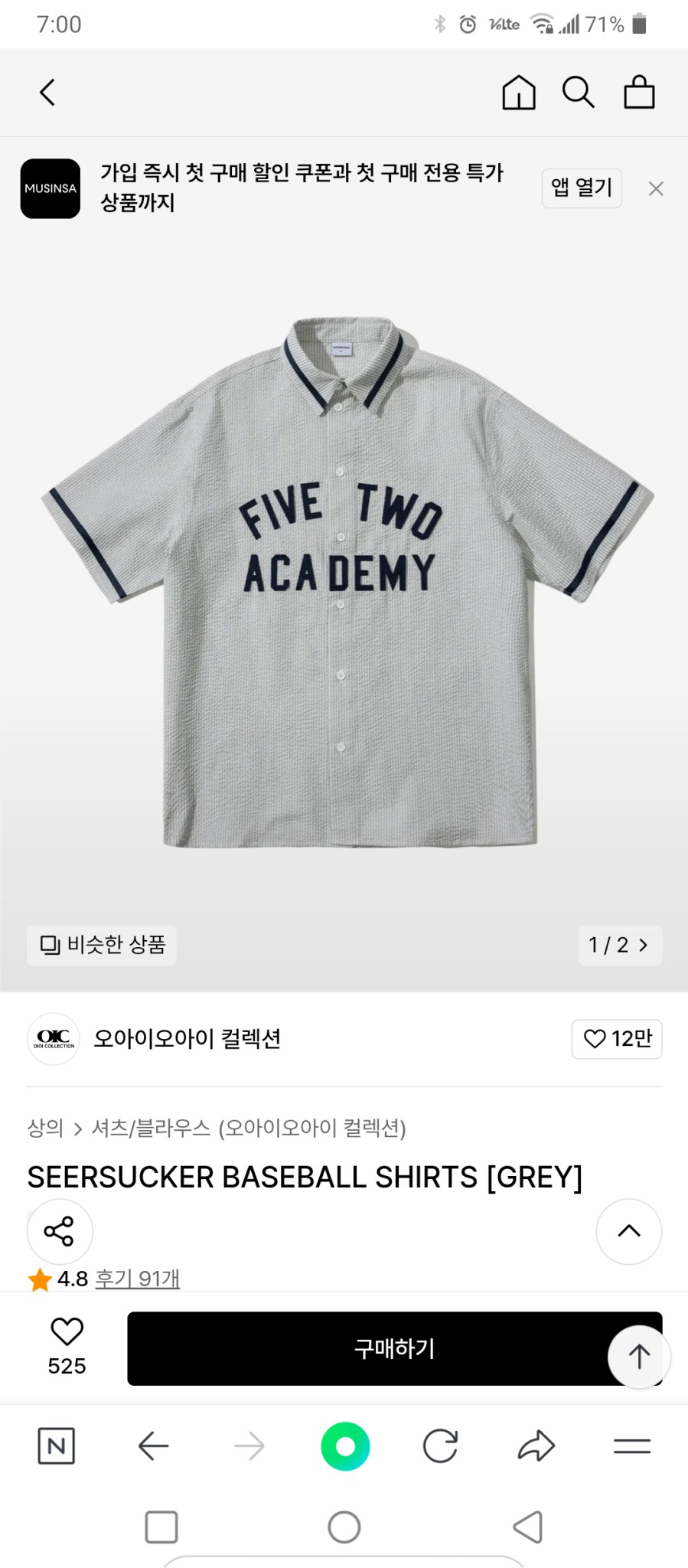The width and height of the screenshot is (688, 1568).
Task: Collapse the product info with the up chevron
Action: coord(628,1231)
